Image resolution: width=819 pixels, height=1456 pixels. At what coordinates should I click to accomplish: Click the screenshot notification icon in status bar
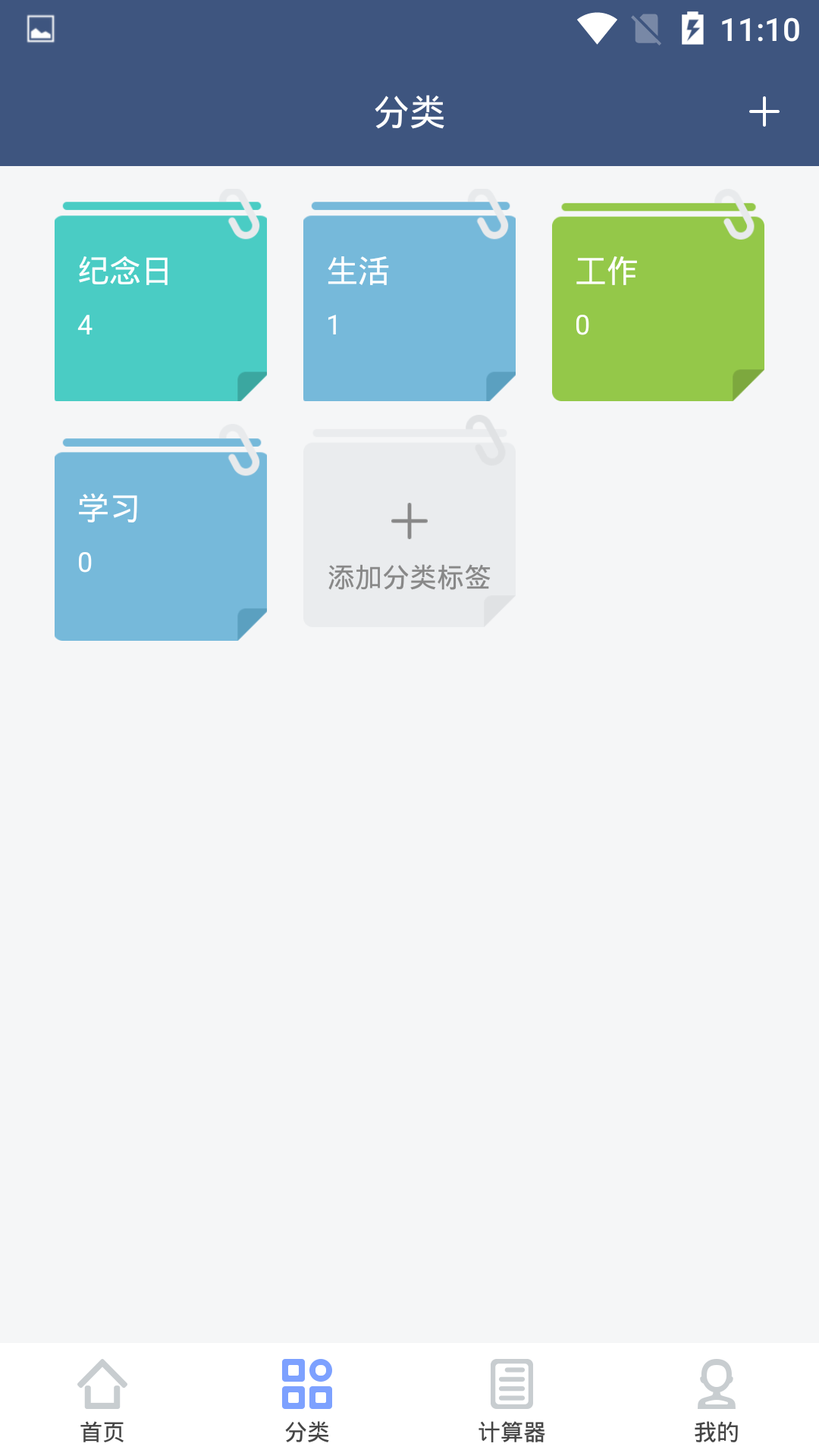40,30
